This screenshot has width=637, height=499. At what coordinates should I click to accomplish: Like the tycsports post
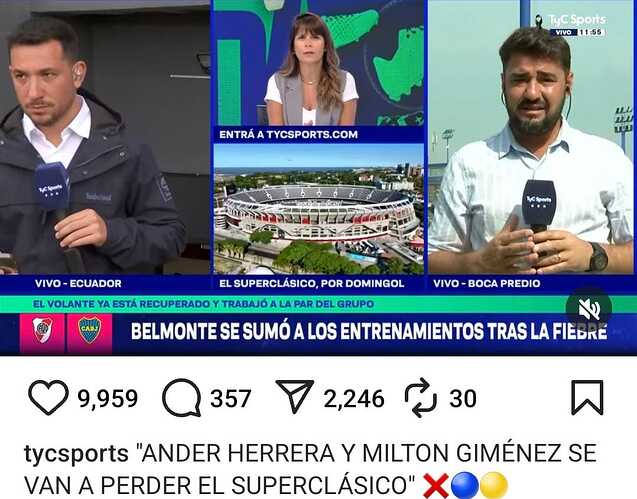tap(48, 398)
